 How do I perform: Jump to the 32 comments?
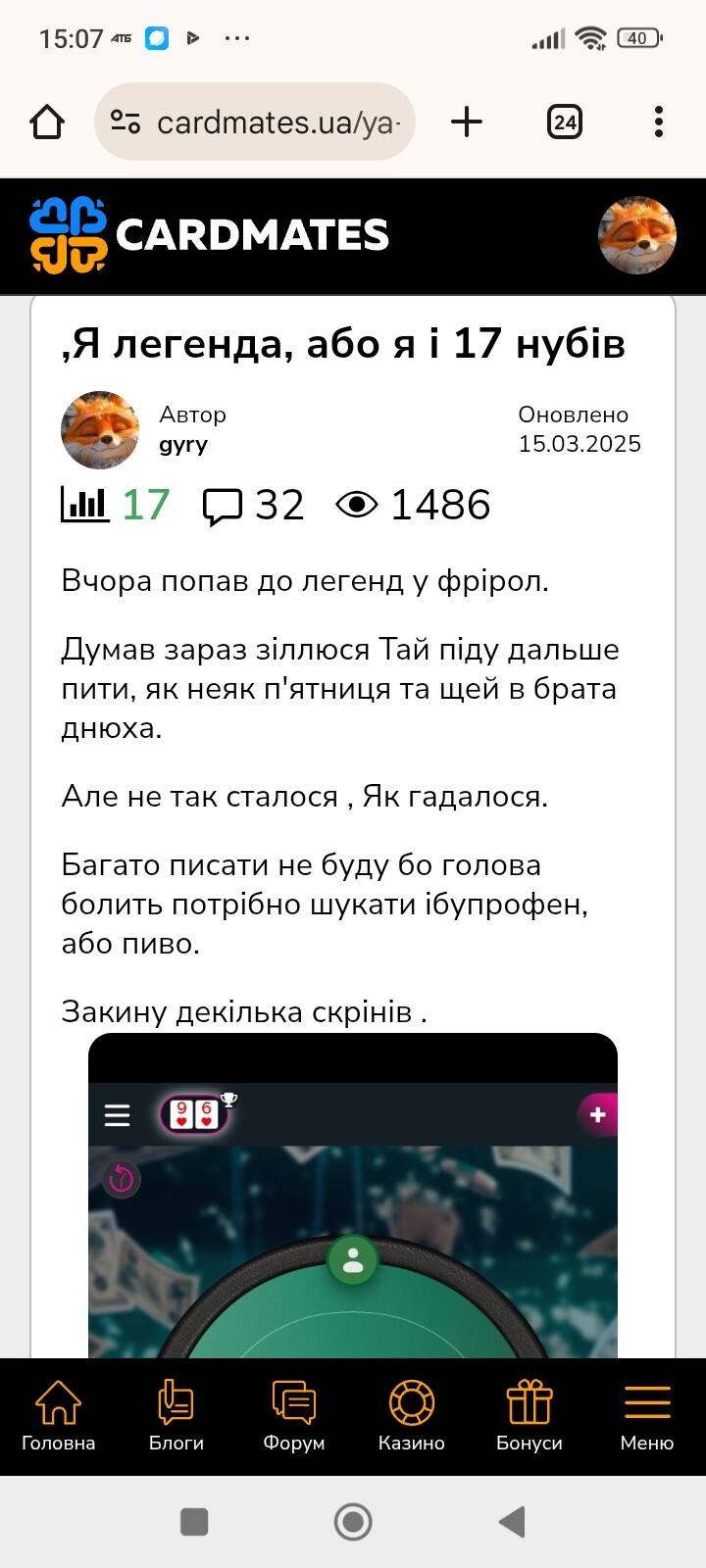click(x=253, y=506)
